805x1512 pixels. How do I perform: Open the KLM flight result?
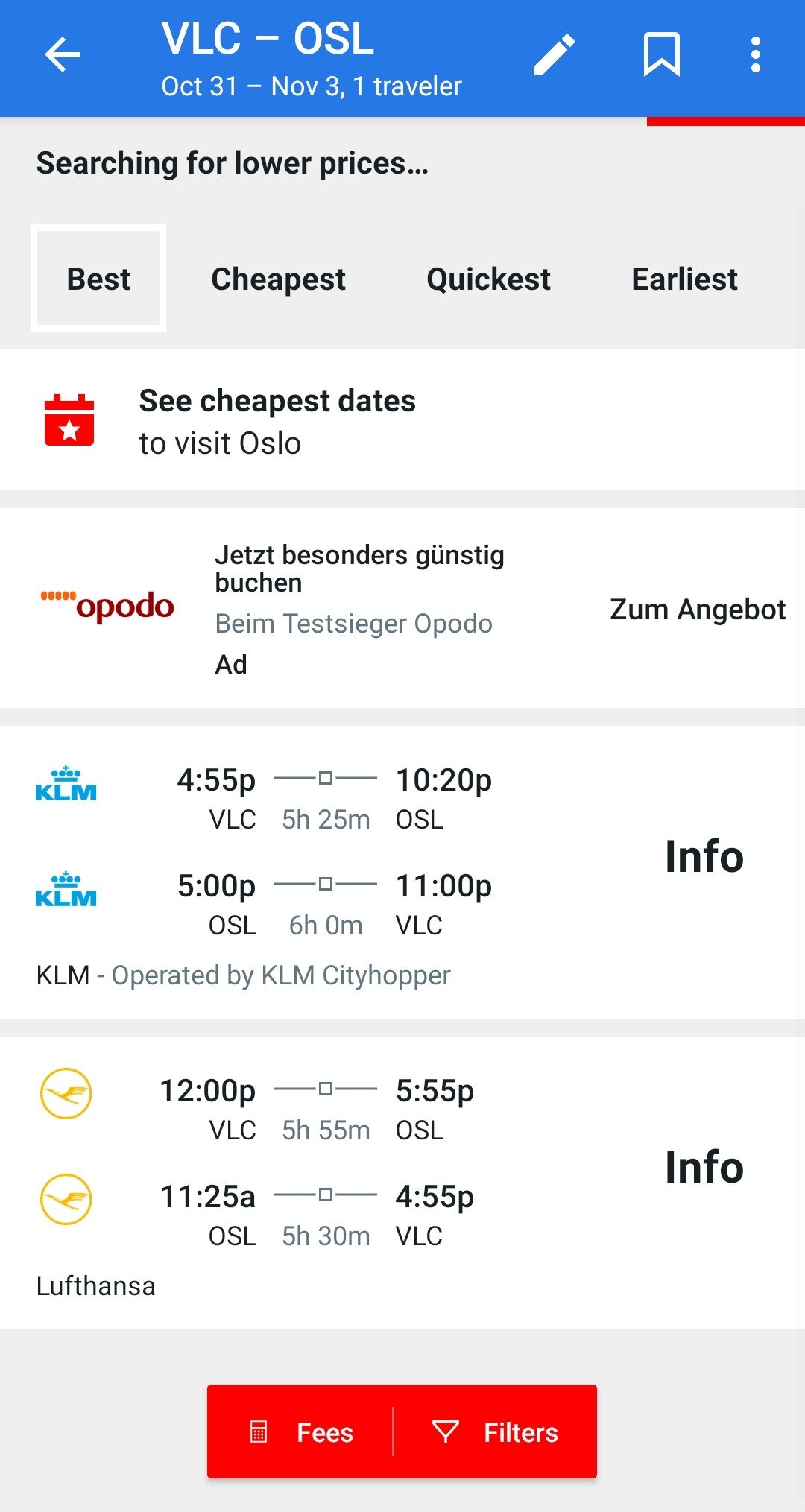tap(402, 872)
